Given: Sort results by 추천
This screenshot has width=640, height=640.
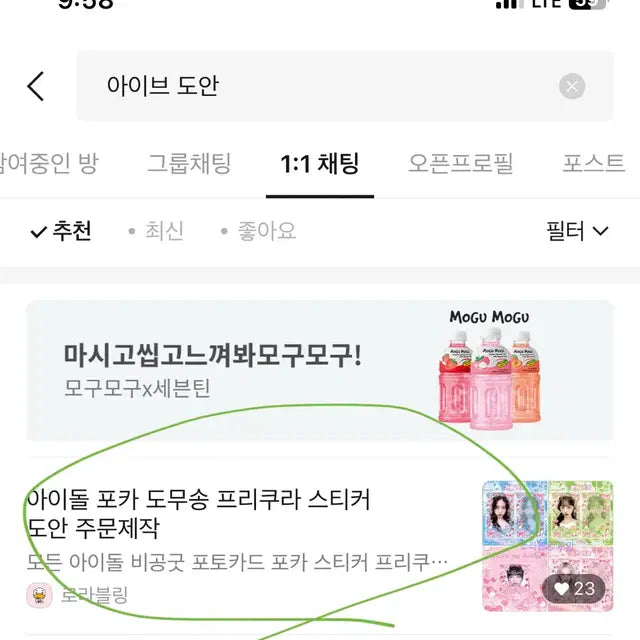Looking at the screenshot, I should point(62,231).
